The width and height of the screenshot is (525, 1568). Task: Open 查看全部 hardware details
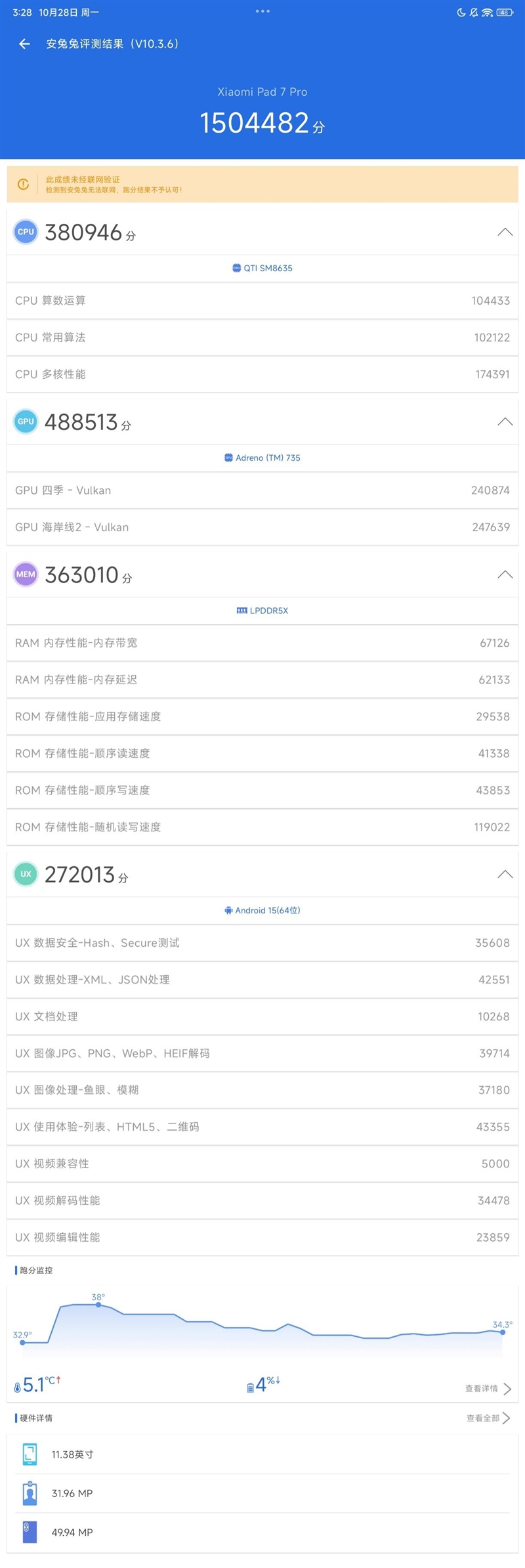coord(488,1418)
